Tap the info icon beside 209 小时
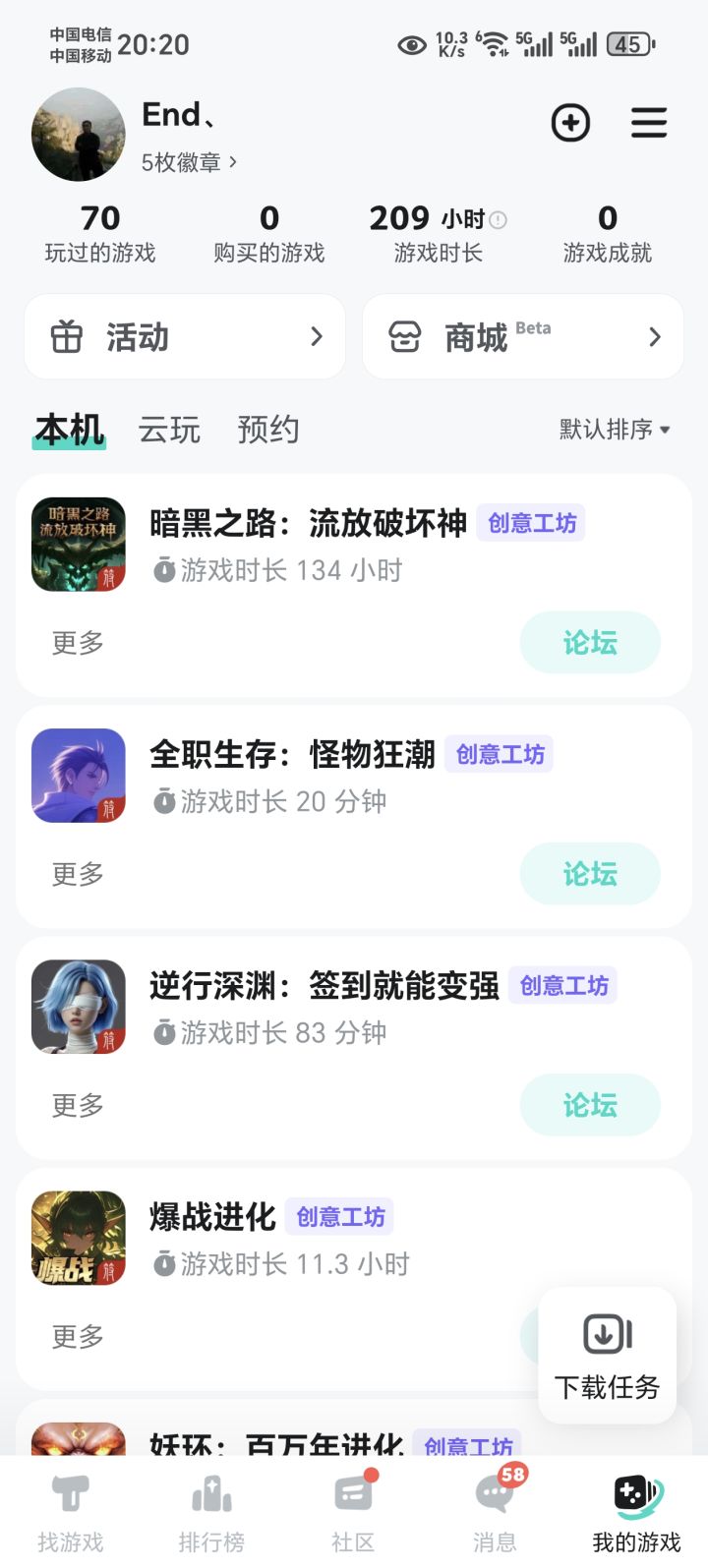 click(x=499, y=220)
